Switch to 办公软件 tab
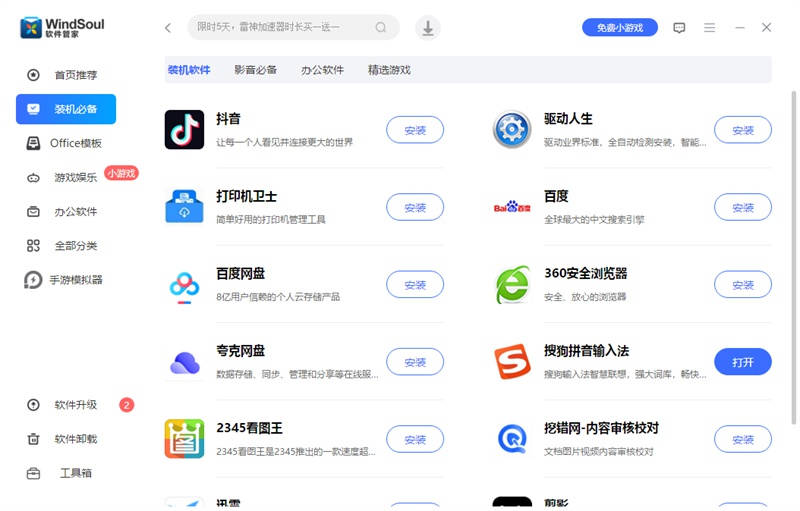 click(322, 70)
